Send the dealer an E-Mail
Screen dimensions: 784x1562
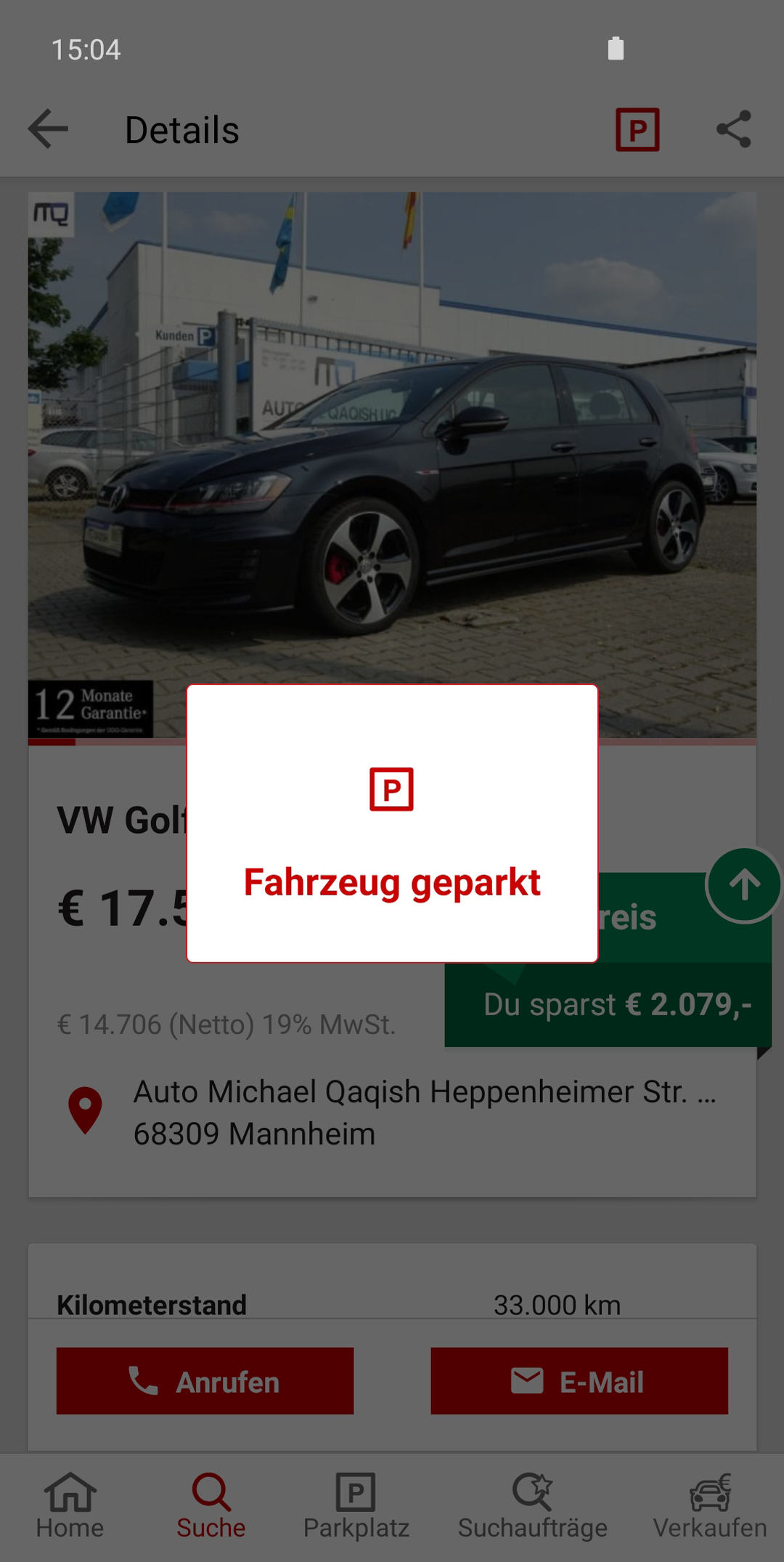point(579,1381)
